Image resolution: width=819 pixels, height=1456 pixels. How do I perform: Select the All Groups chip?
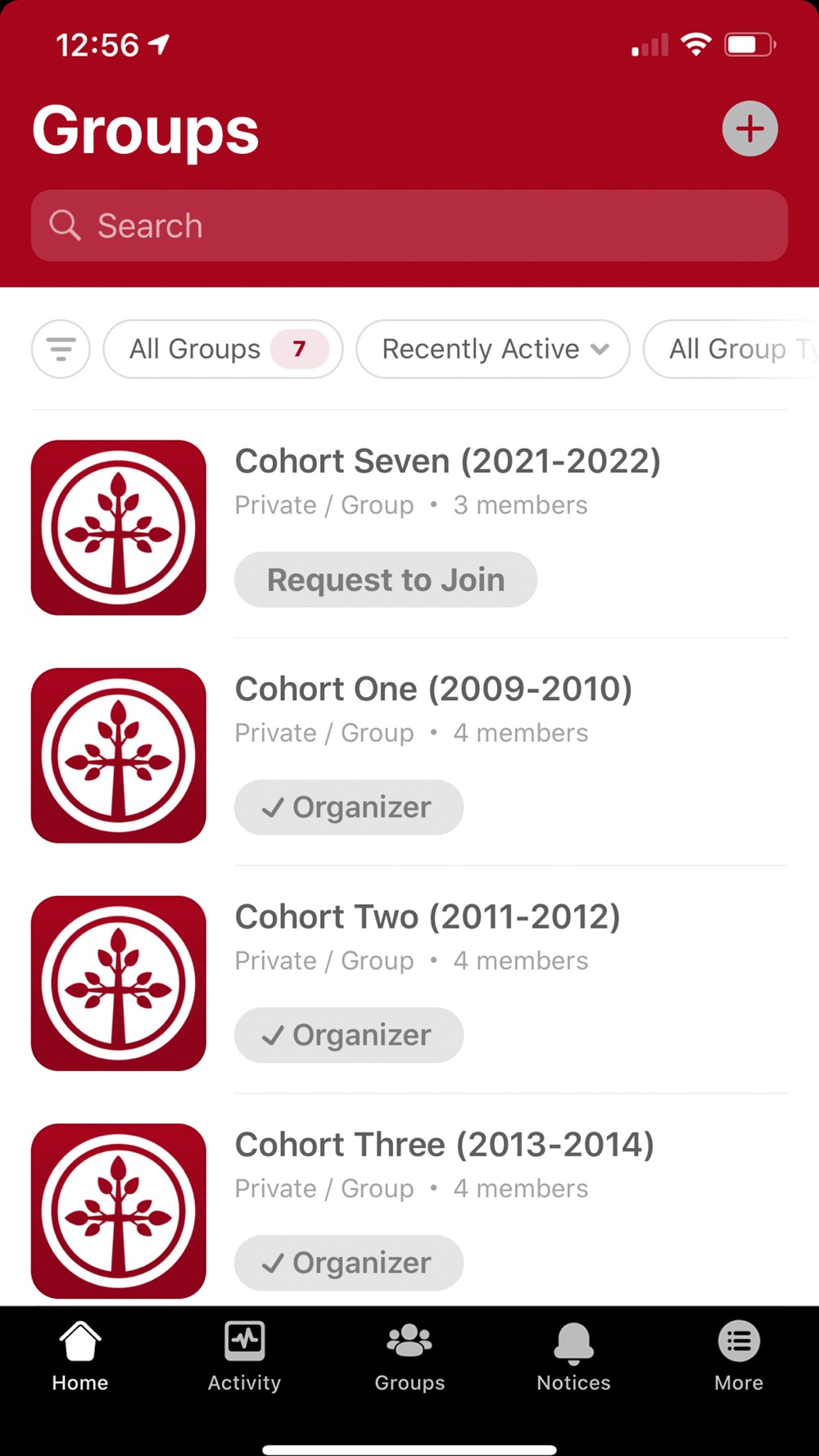tap(223, 349)
